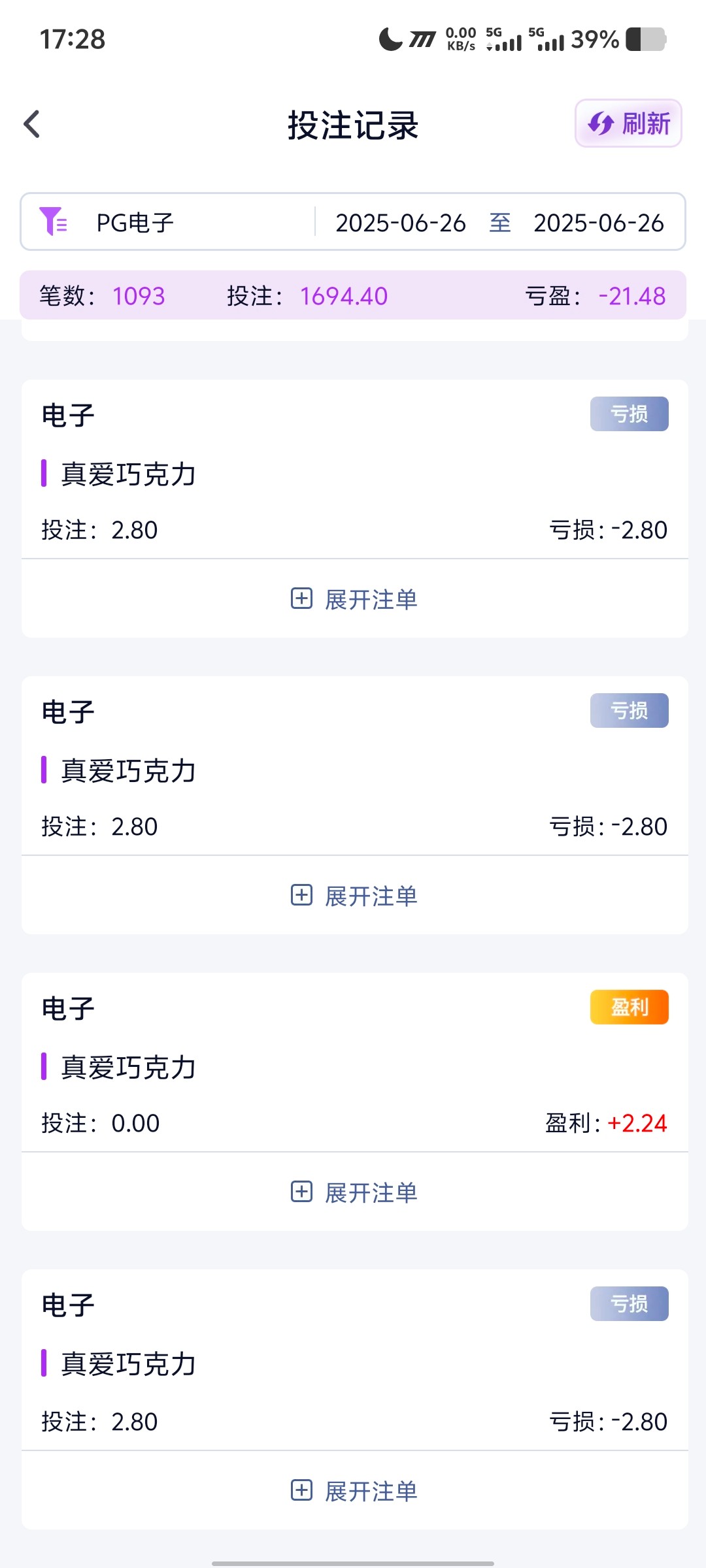
Task: Go back from the betting records page
Action: click(x=32, y=124)
